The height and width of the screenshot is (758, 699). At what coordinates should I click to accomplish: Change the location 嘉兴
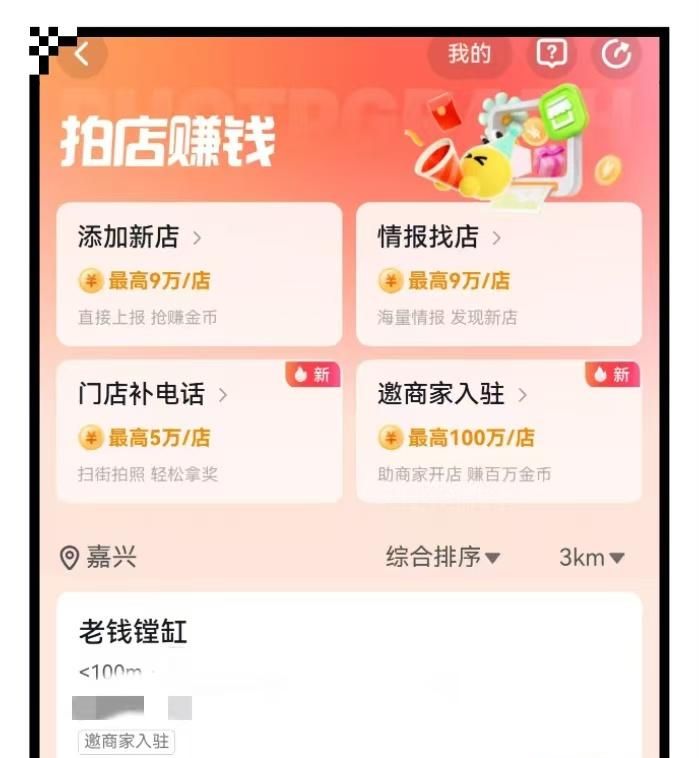click(98, 558)
